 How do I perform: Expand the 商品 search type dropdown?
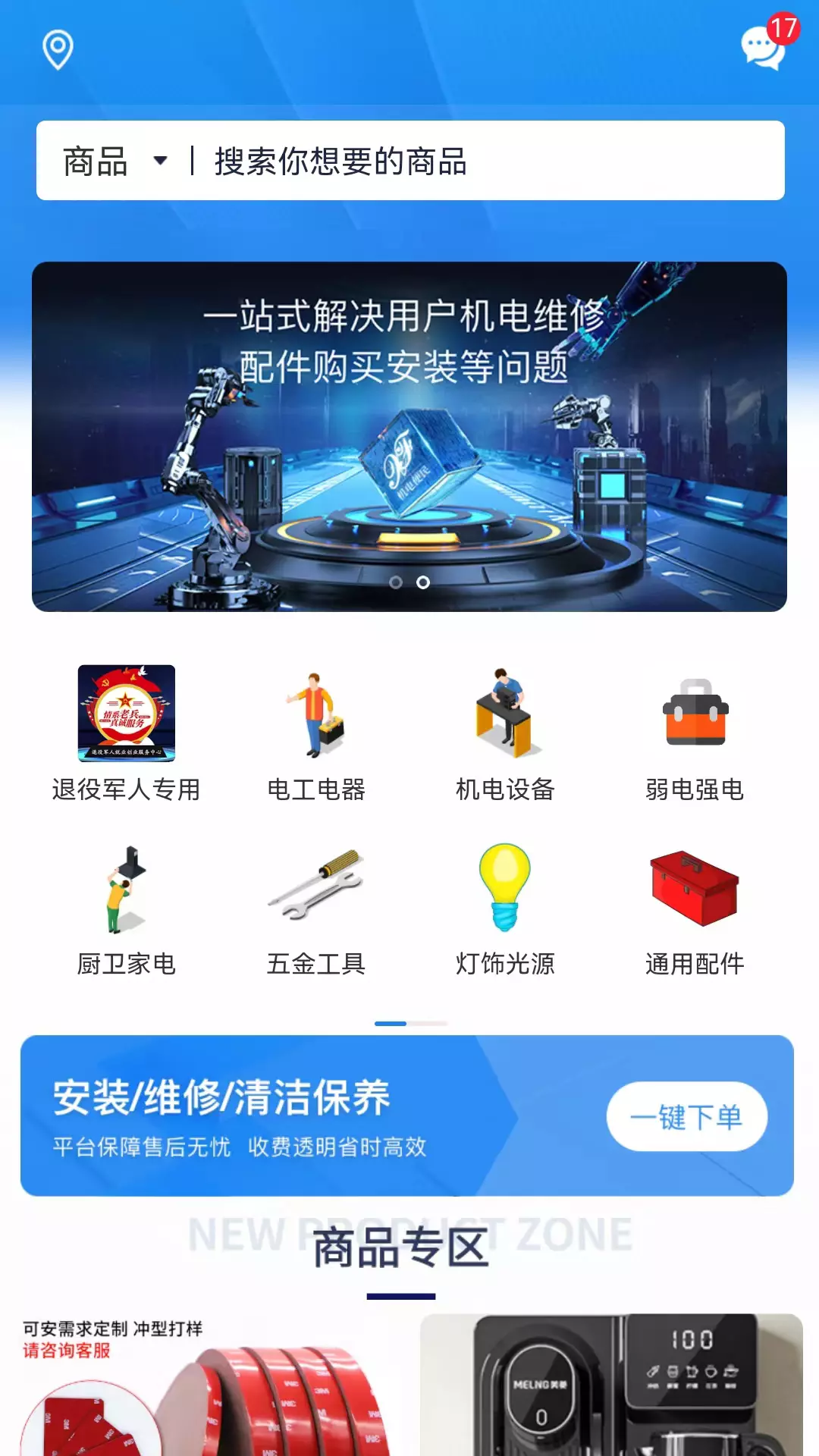coord(115,162)
